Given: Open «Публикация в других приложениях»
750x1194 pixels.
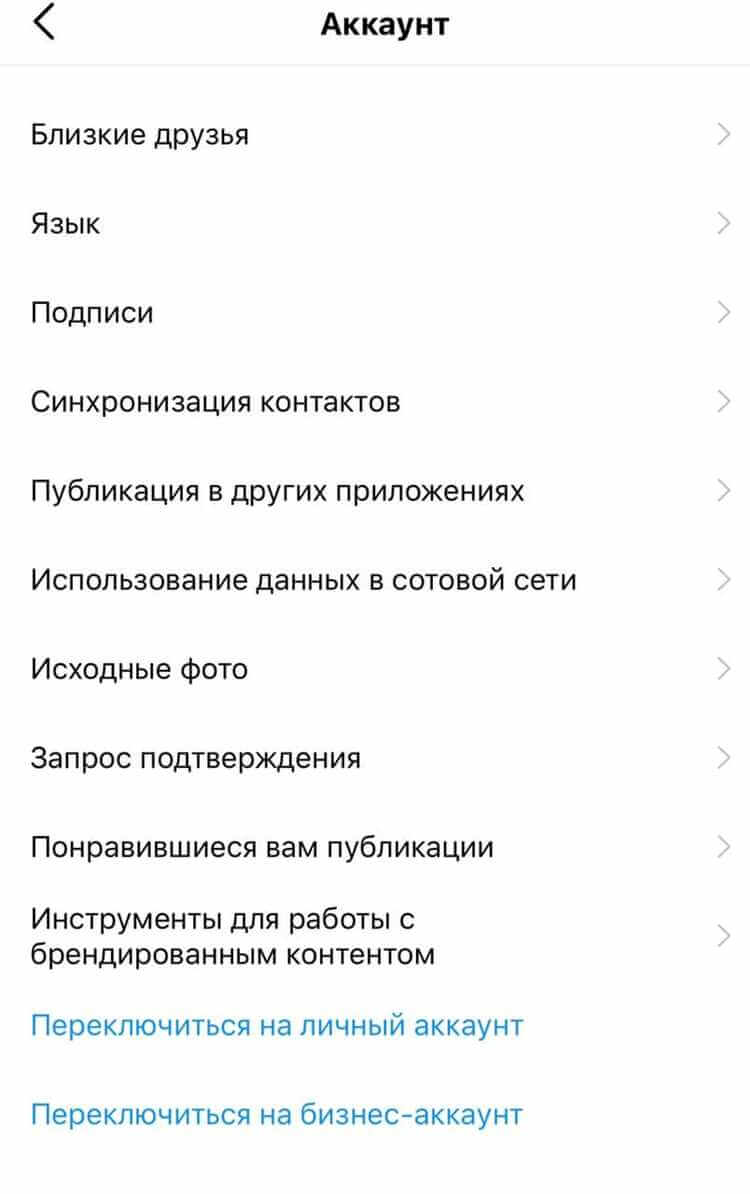Looking at the screenshot, I should click(278, 490).
